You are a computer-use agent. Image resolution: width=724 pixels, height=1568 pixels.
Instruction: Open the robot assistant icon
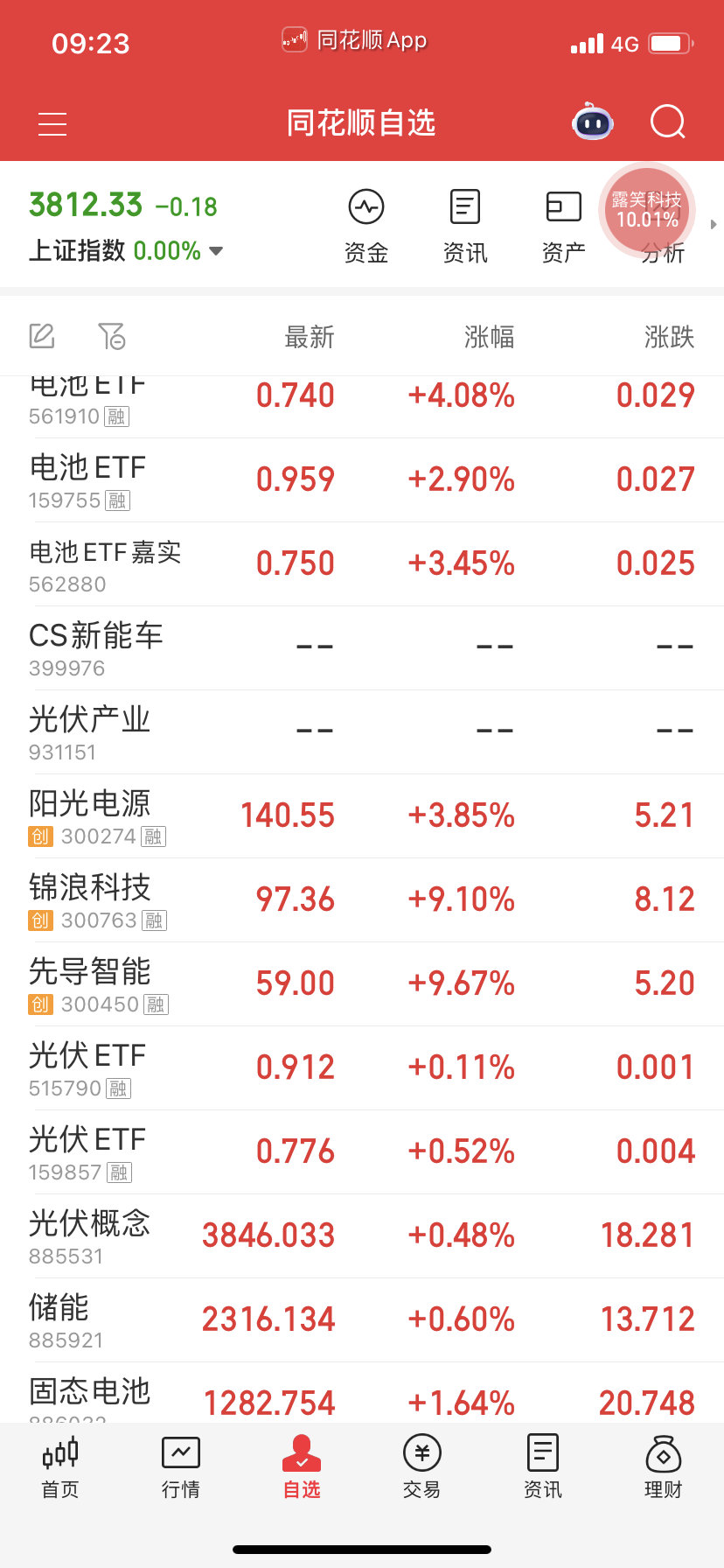(x=593, y=122)
